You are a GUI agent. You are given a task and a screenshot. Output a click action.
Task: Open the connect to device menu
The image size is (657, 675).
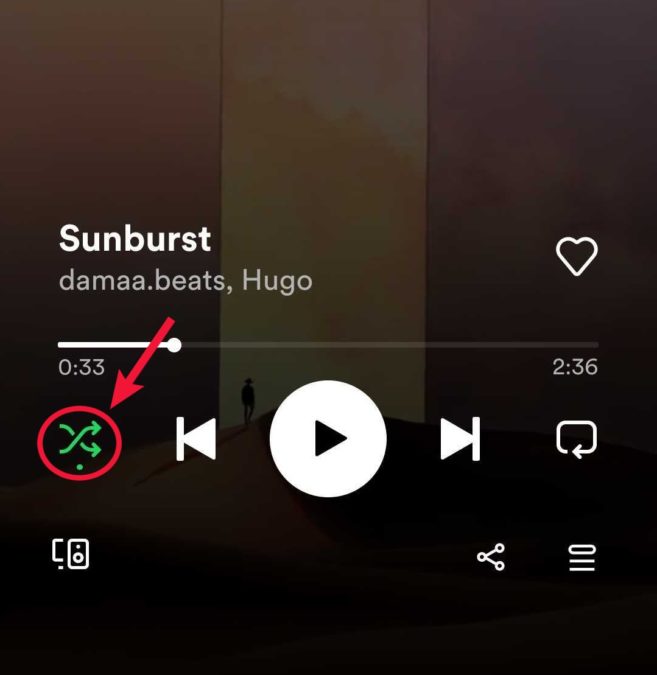tap(71, 554)
